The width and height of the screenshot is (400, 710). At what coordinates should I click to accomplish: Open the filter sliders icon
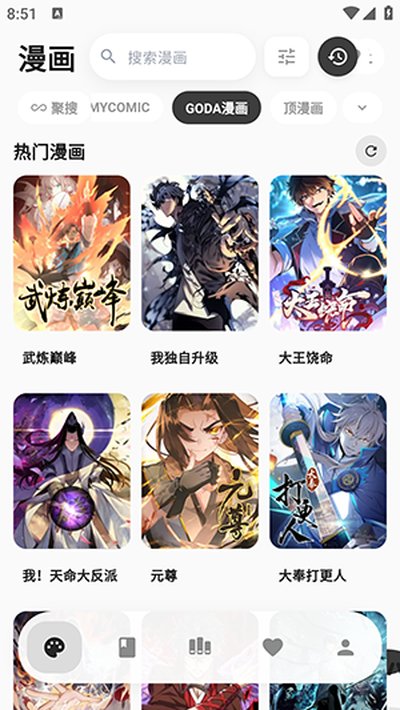(x=286, y=57)
